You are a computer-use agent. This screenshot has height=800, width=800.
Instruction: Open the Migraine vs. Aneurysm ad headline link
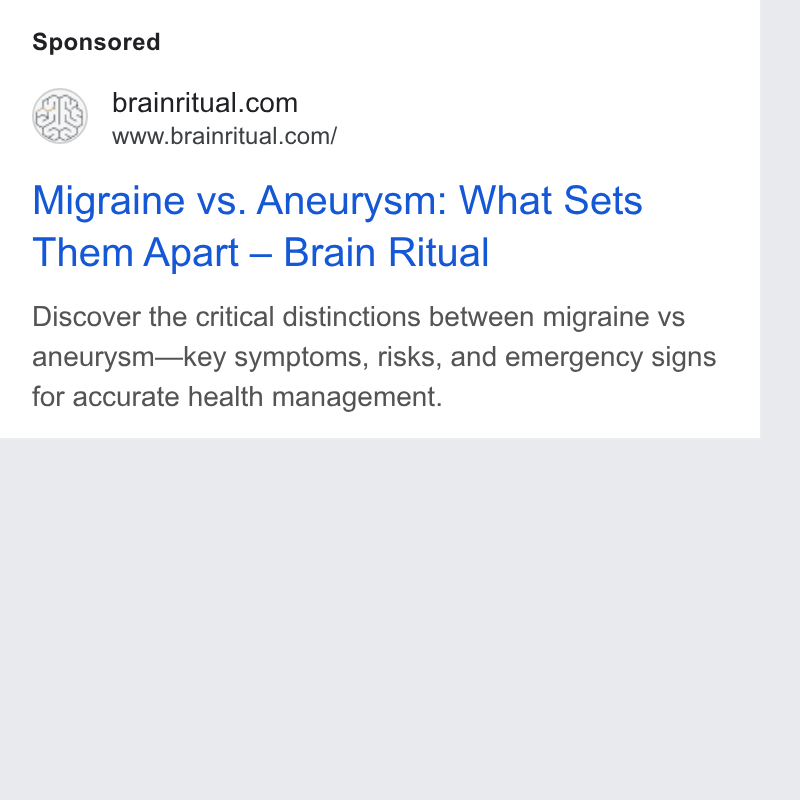point(337,226)
